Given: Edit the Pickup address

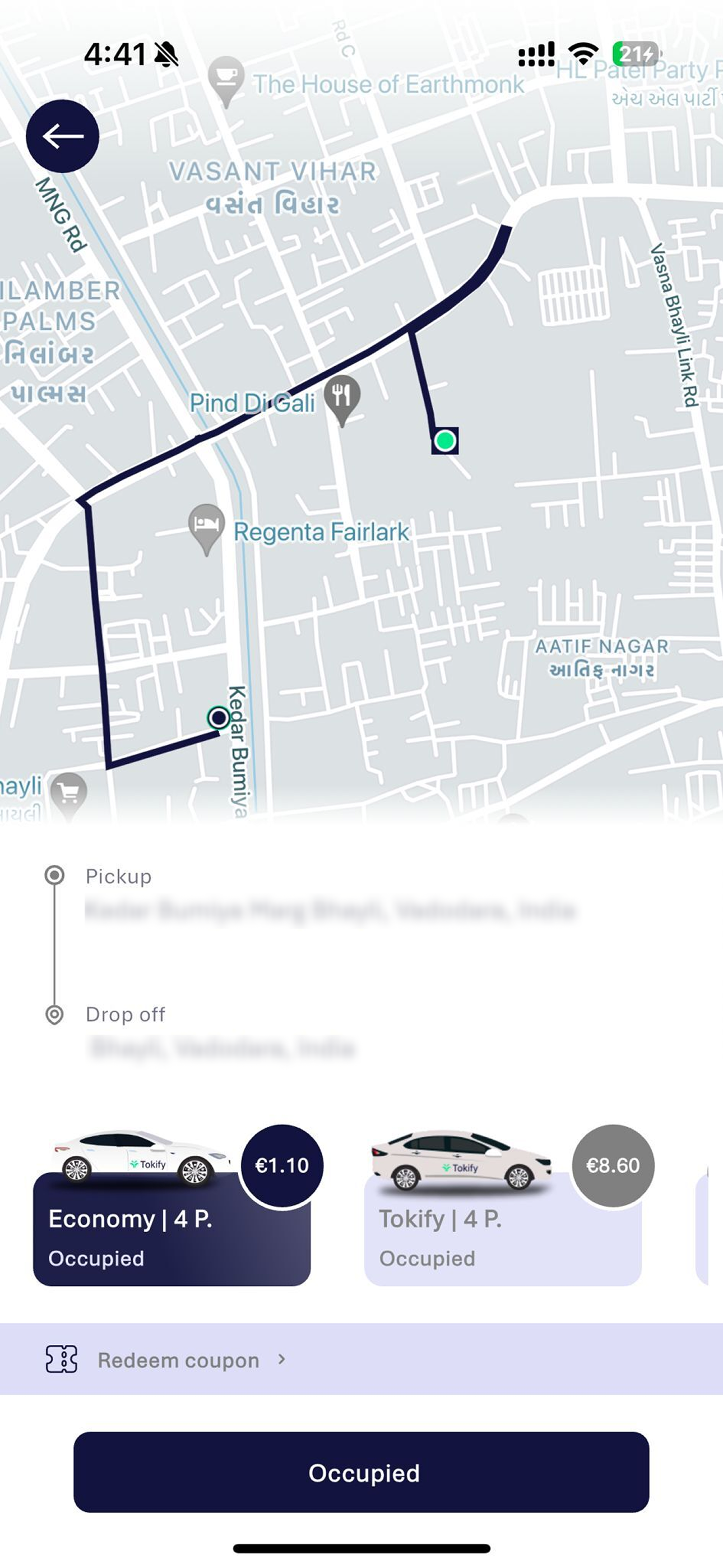Looking at the screenshot, I should [331, 910].
